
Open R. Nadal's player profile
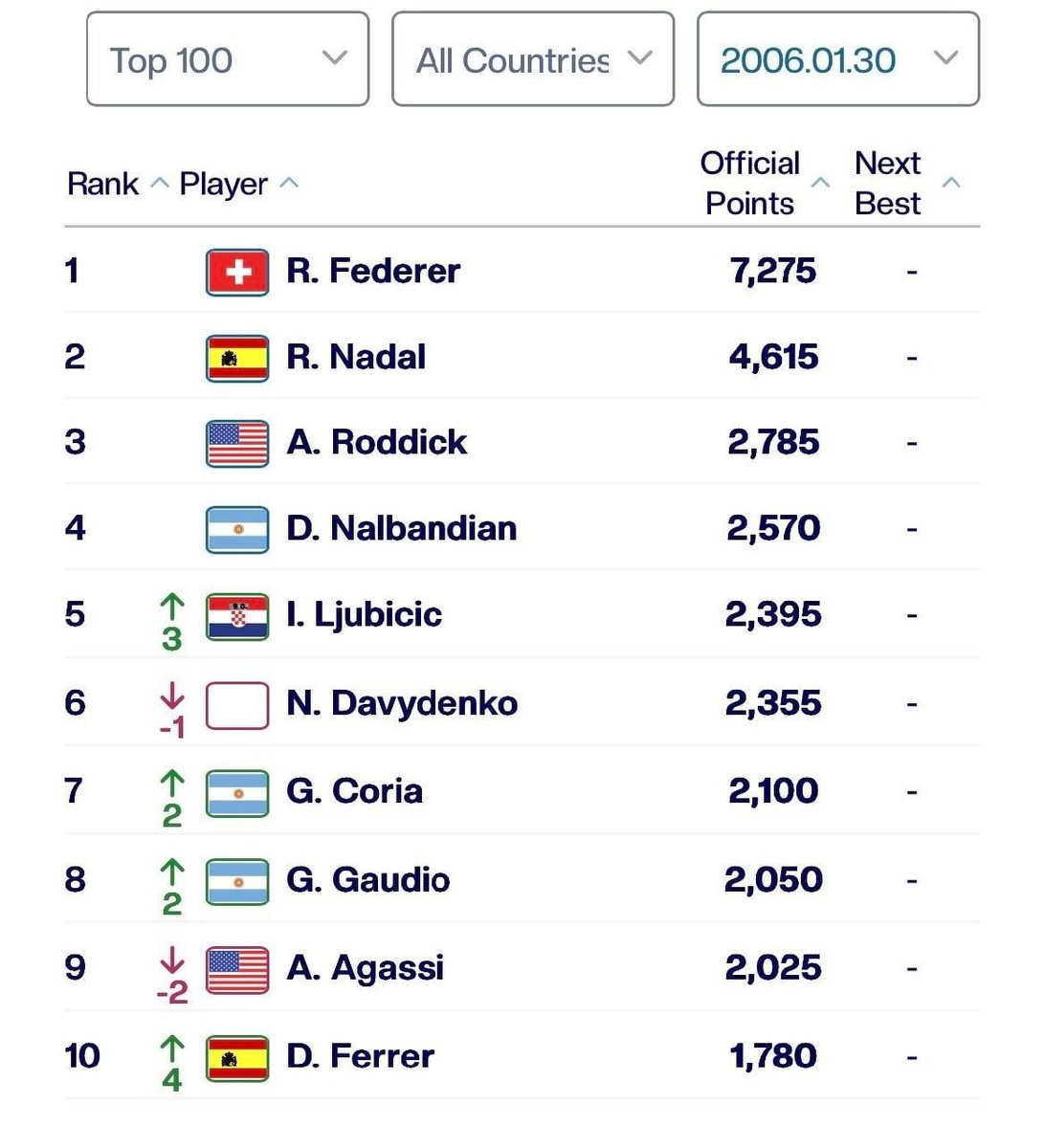click(355, 357)
